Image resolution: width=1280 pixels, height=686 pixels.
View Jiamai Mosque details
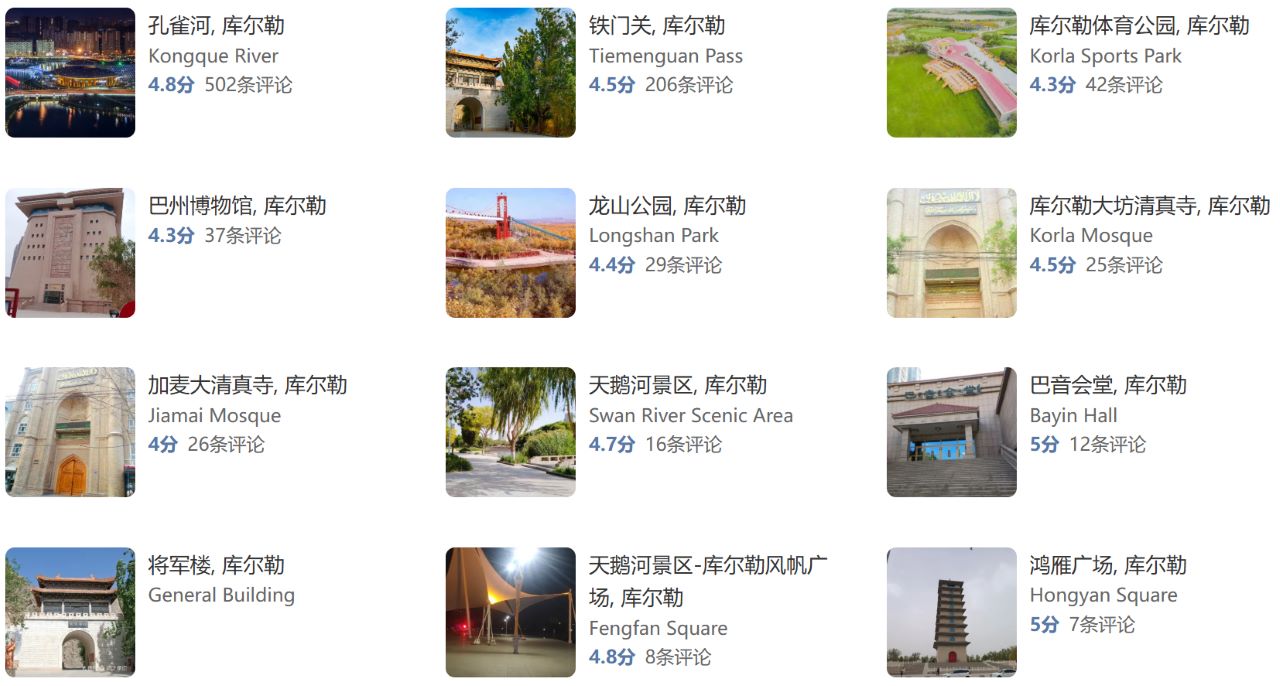pyautogui.click(x=247, y=385)
